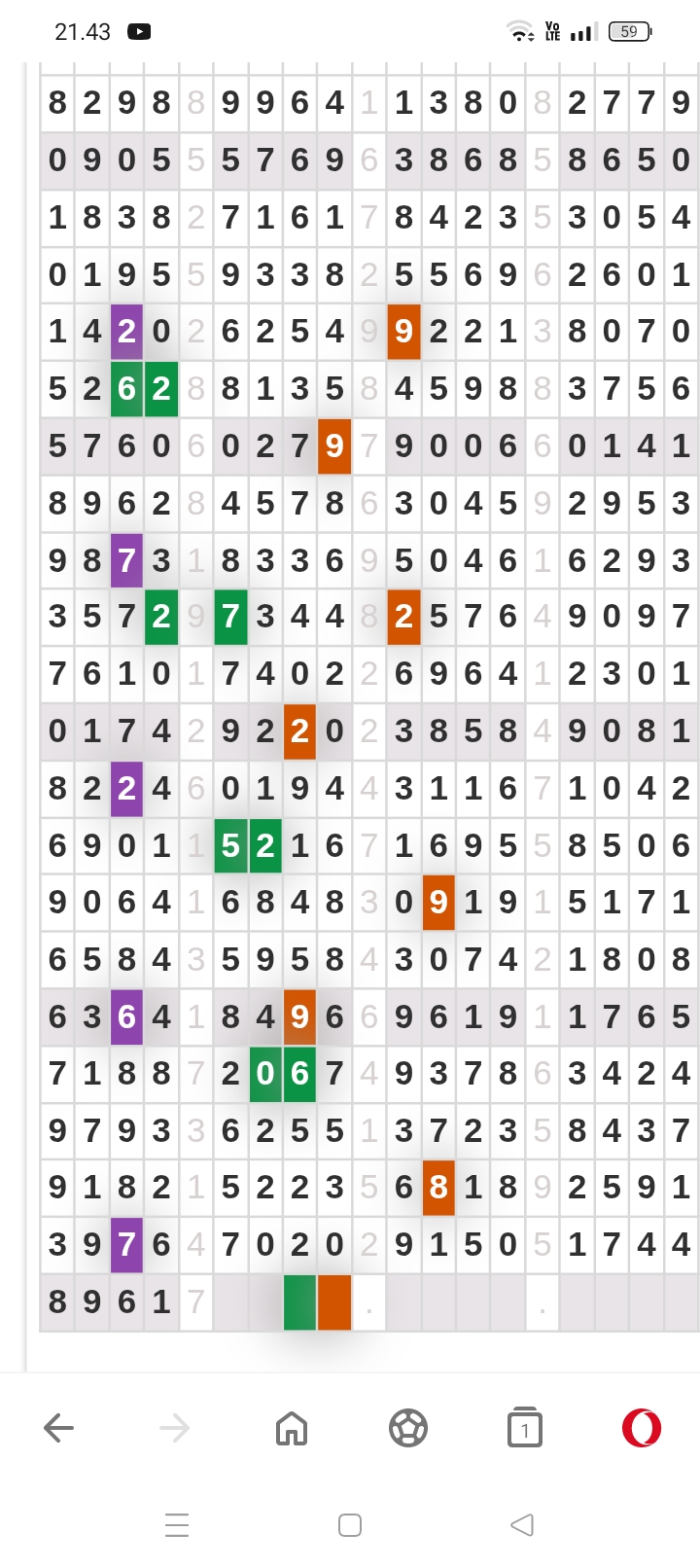Show open tabs switcher

click(525, 1427)
